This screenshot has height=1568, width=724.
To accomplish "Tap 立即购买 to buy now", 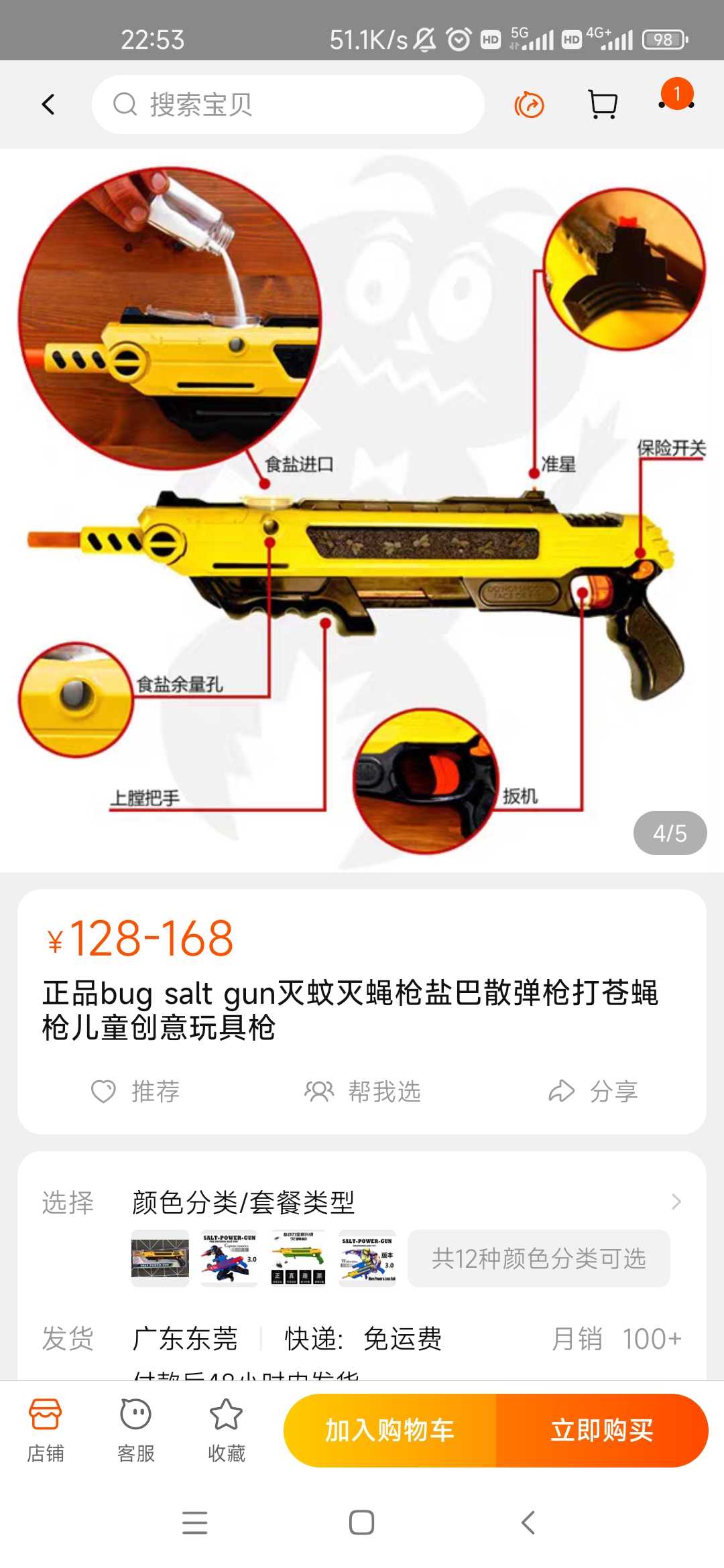I will click(602, 1430).
